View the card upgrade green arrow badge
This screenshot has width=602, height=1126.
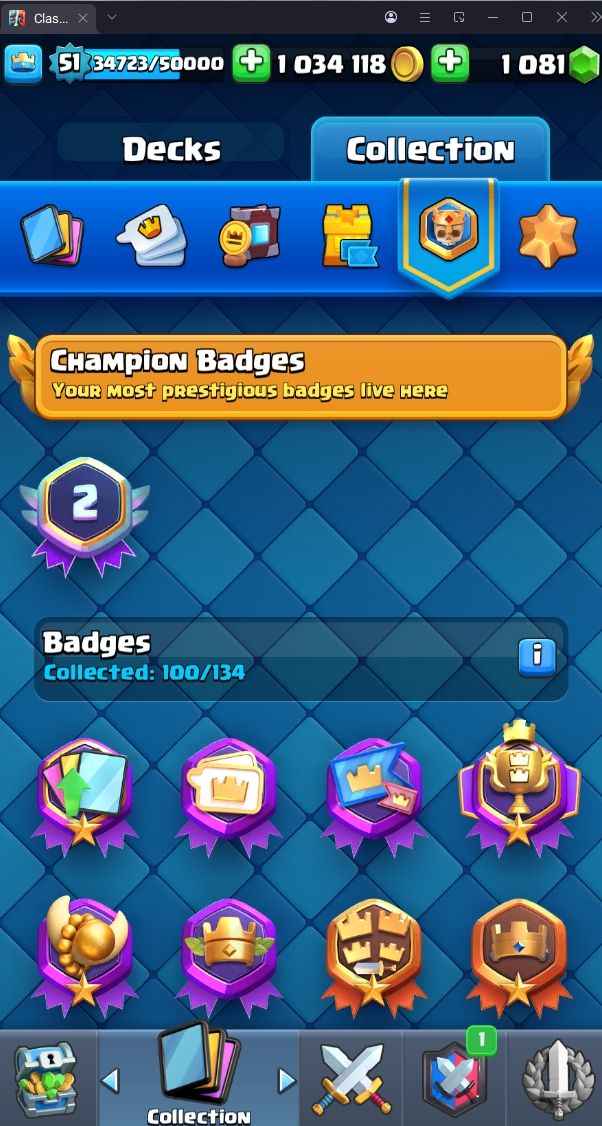pyautogui.click(x=84, y=793)
